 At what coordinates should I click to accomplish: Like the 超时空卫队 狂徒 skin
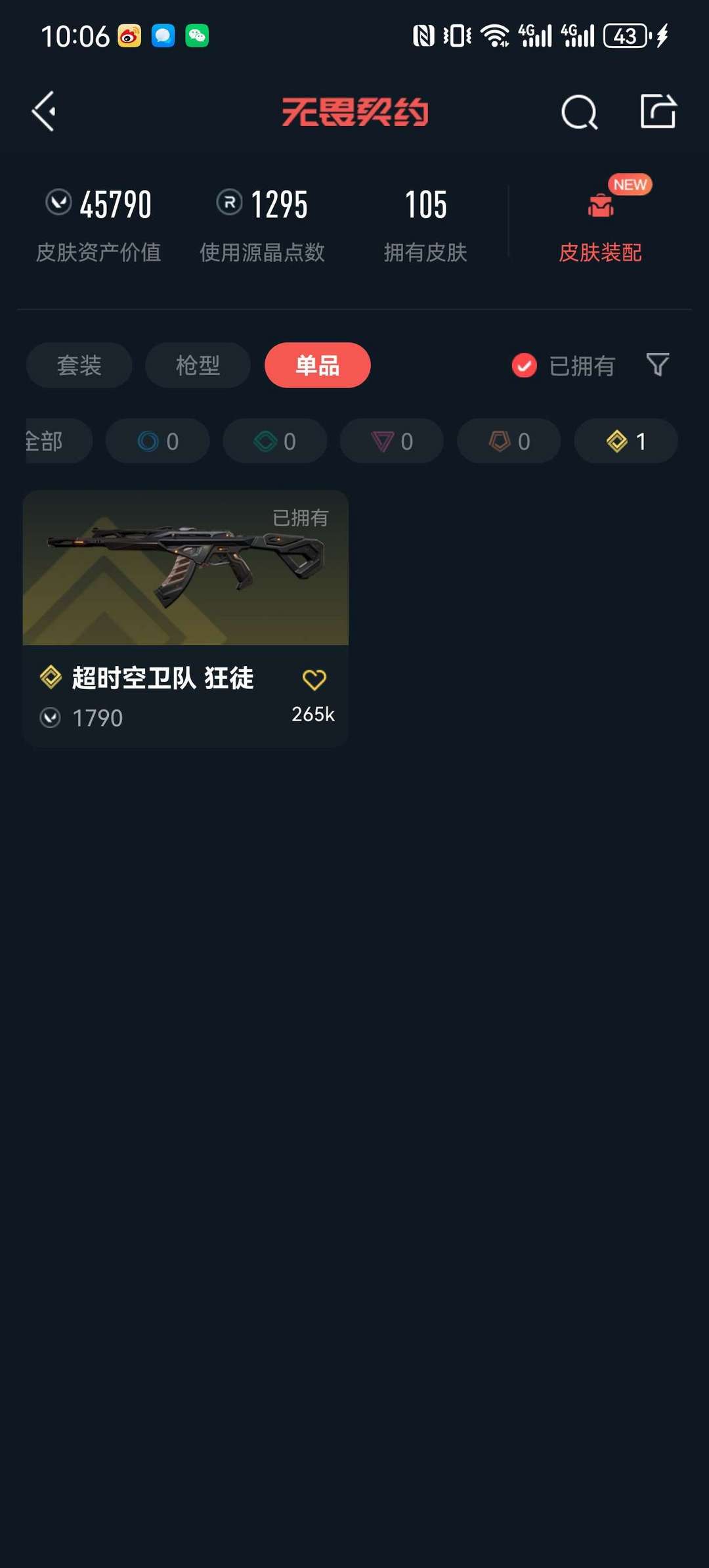(314, 679)
